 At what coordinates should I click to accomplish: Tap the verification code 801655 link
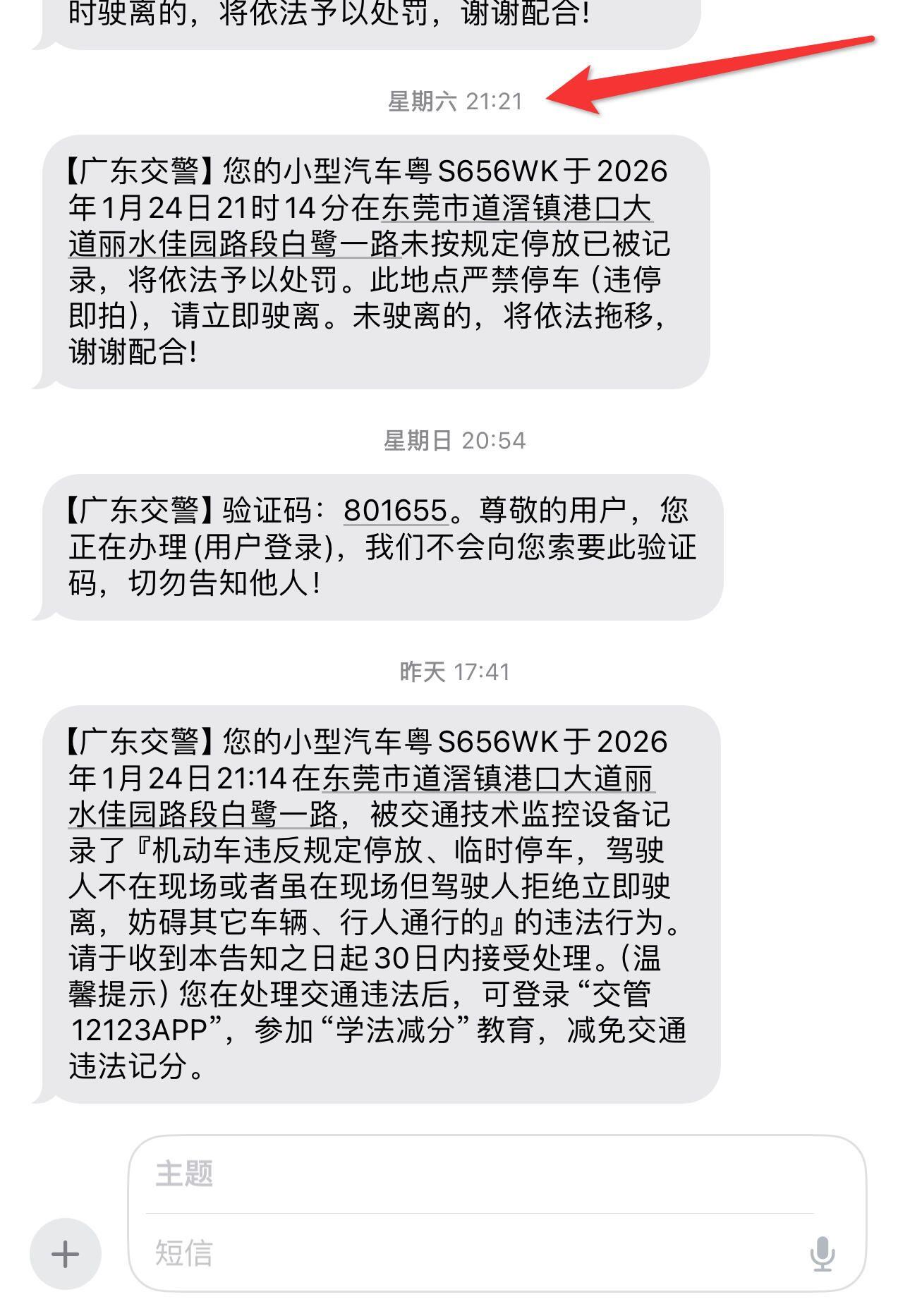coord(395,510)
